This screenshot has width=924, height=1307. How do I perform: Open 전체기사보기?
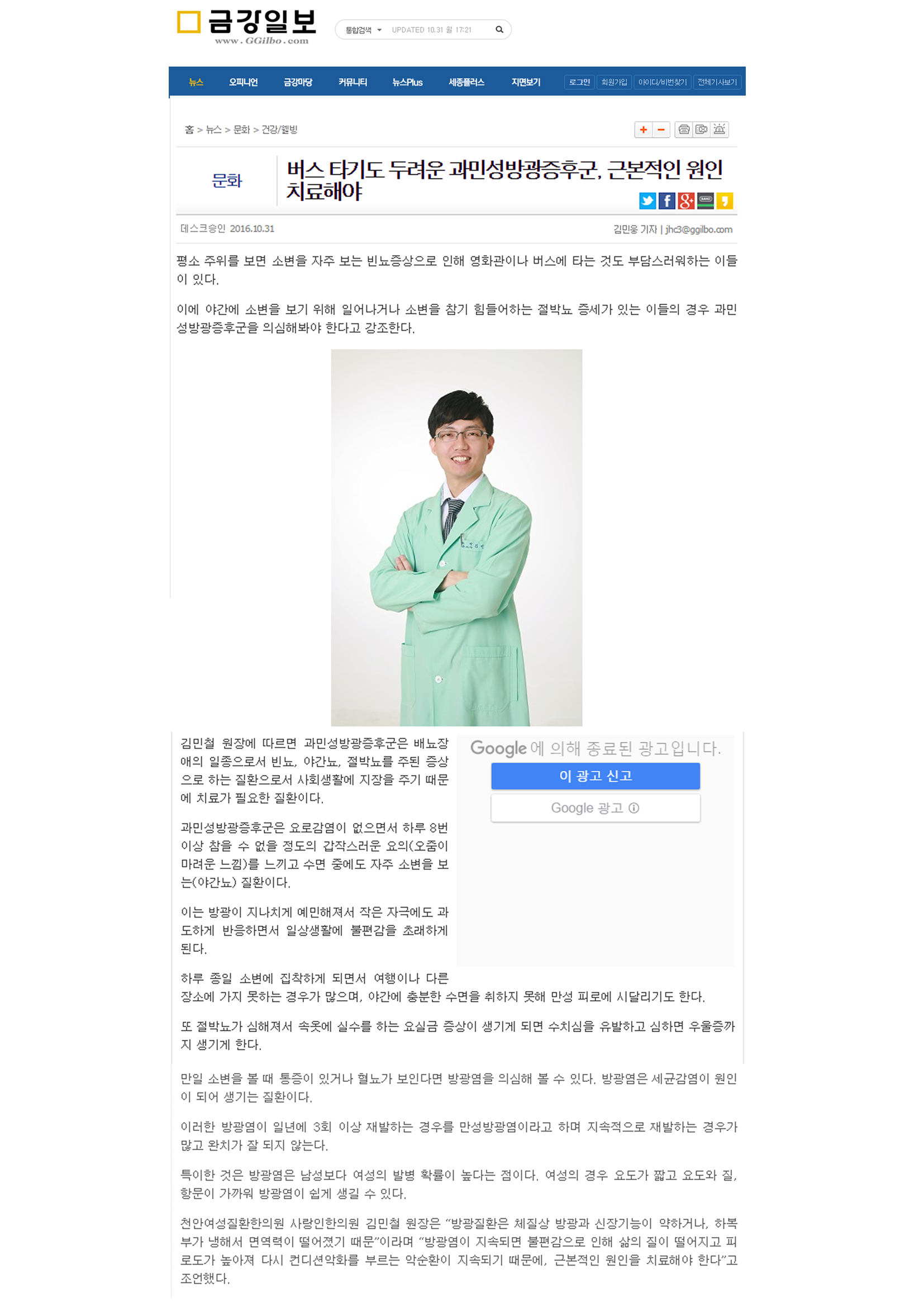pyautogui.click(x=717, y=82)
